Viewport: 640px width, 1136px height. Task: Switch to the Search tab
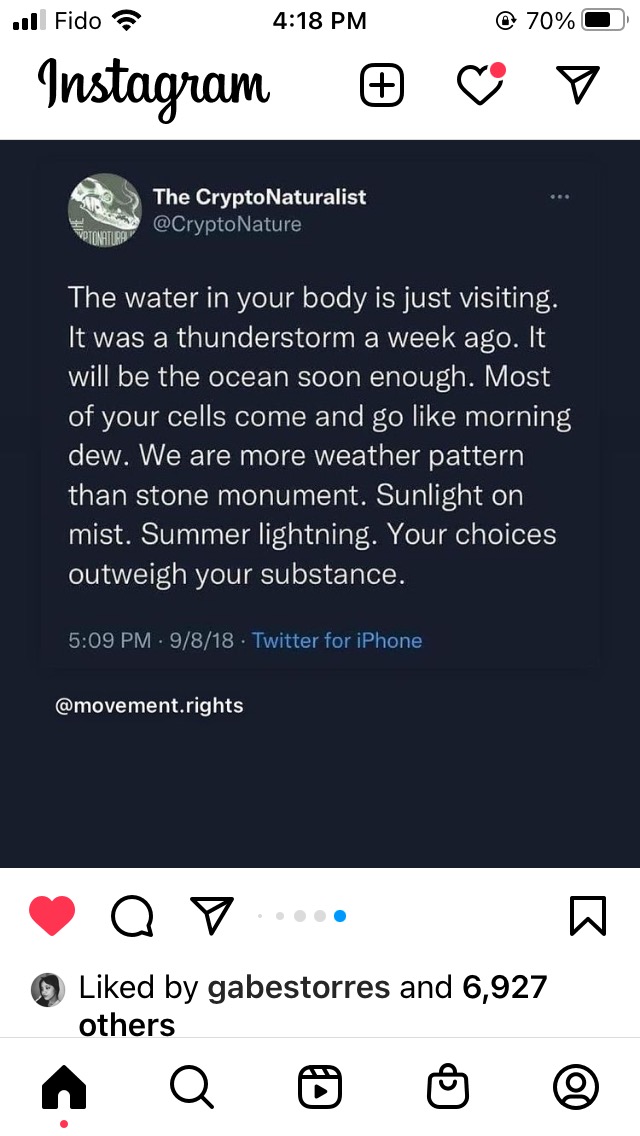click(x=191, y=1087)
